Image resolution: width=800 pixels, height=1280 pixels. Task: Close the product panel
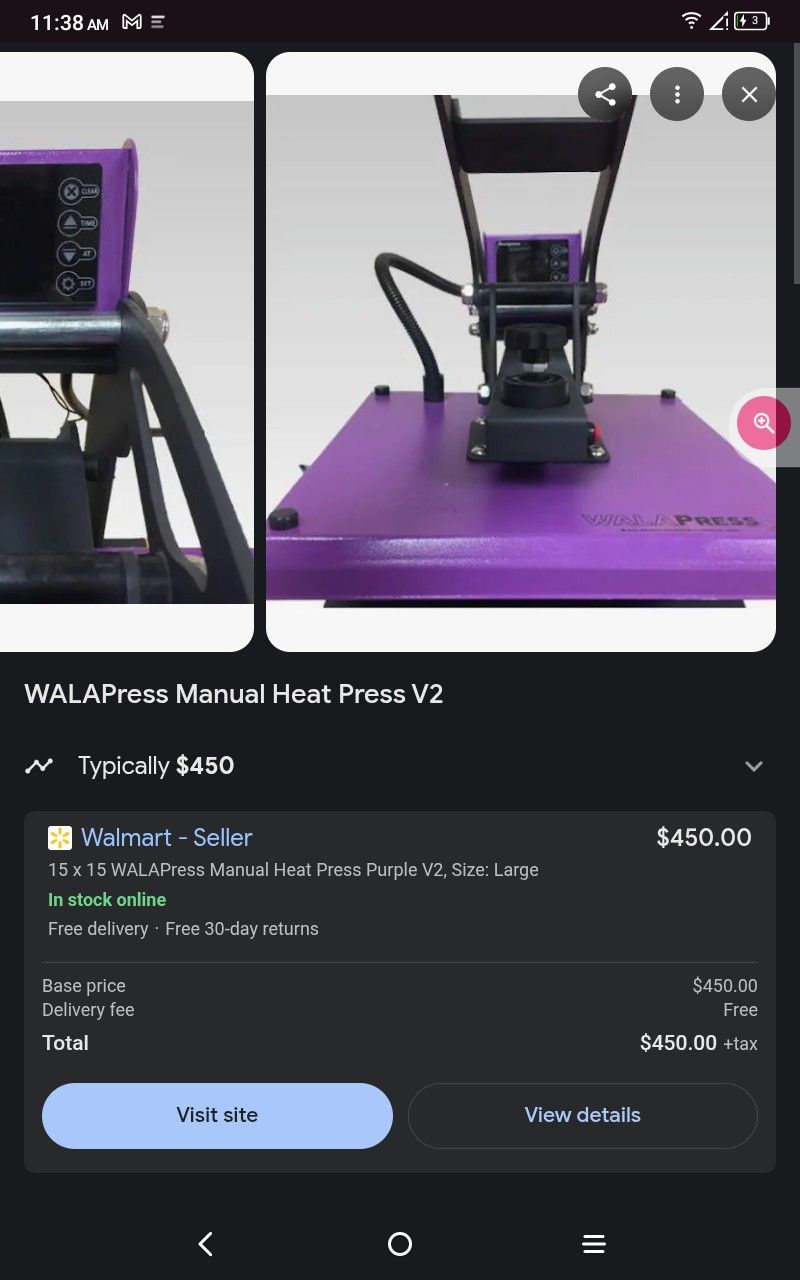[749, 94]
